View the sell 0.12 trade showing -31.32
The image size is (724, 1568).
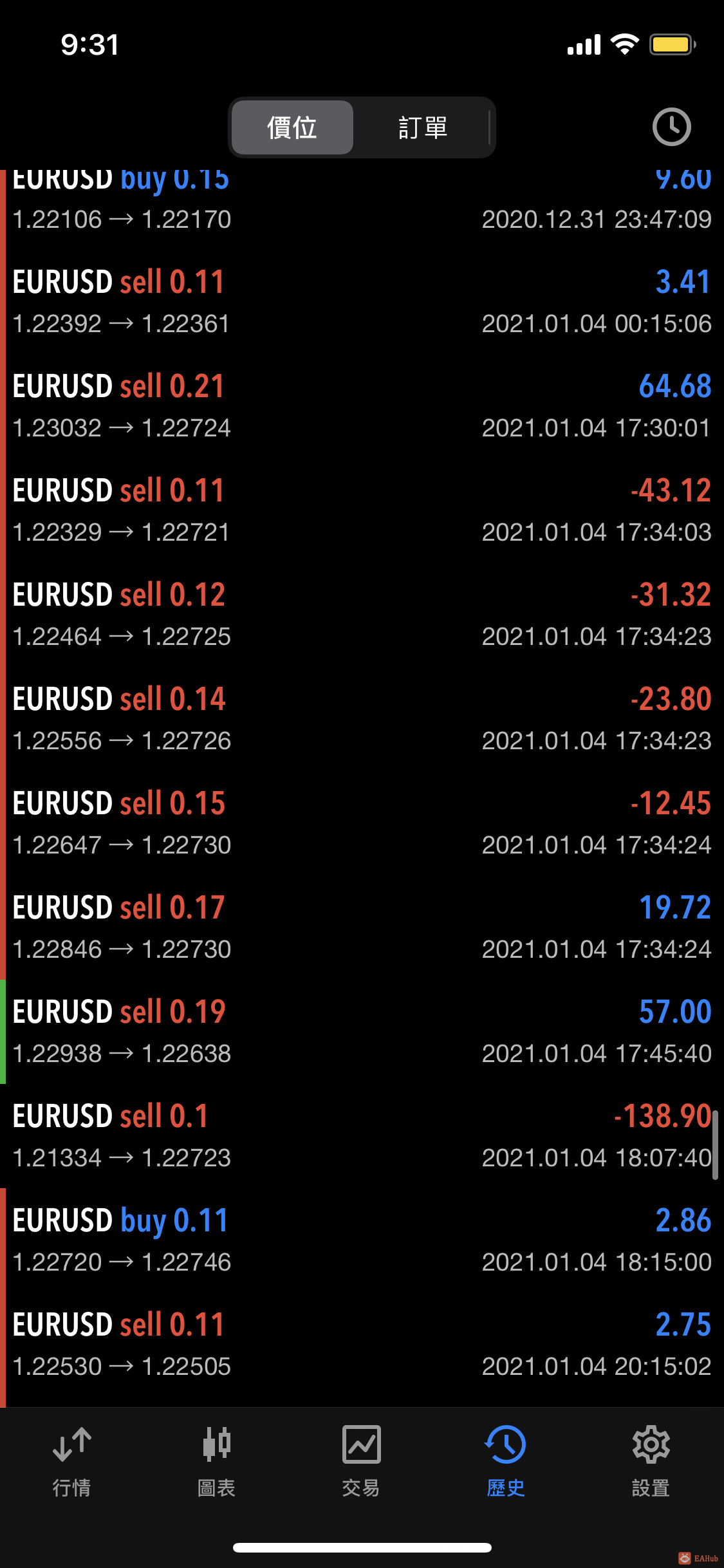coord(362,615)
